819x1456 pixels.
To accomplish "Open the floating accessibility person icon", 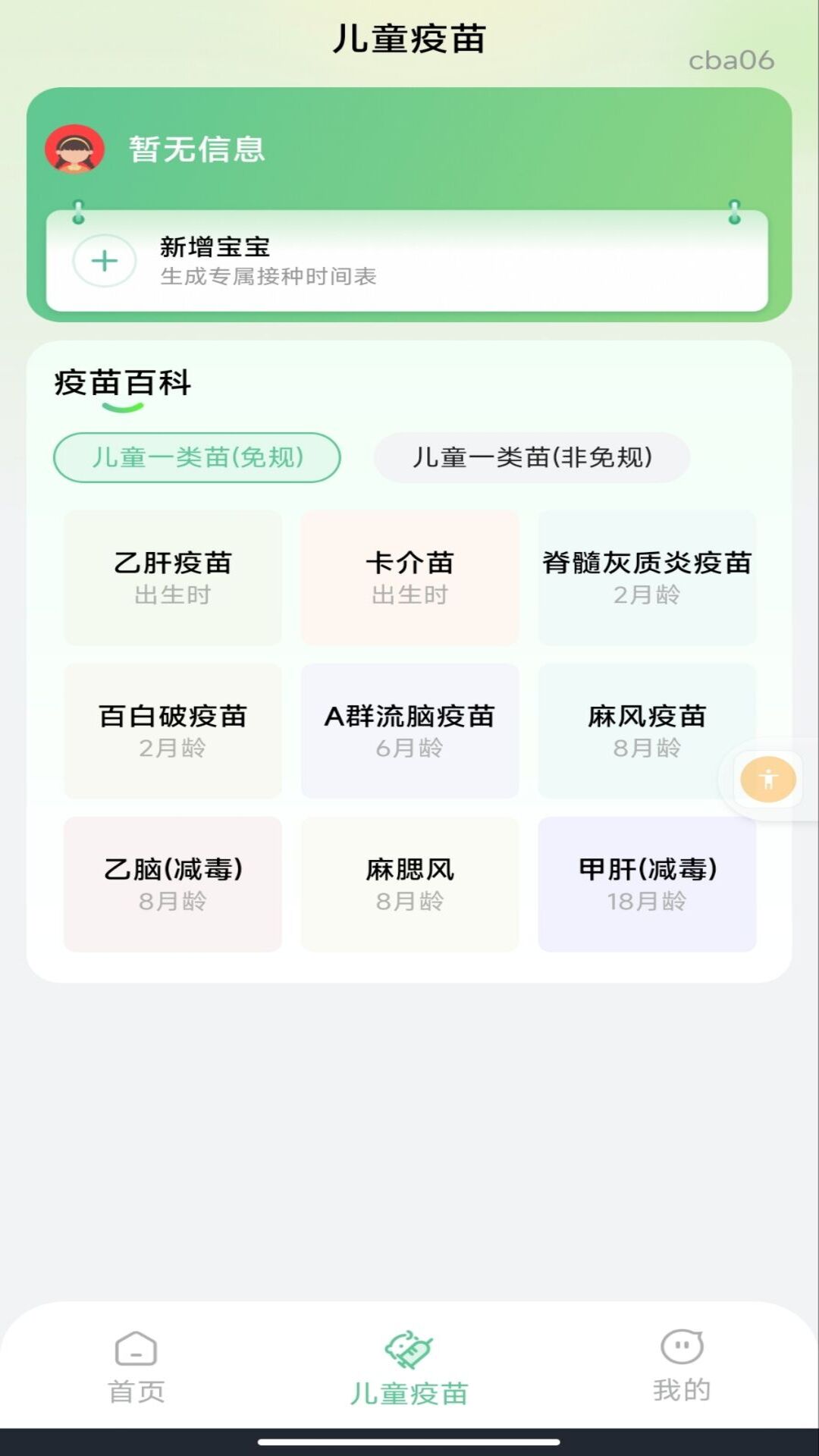I will click(768, 777).
